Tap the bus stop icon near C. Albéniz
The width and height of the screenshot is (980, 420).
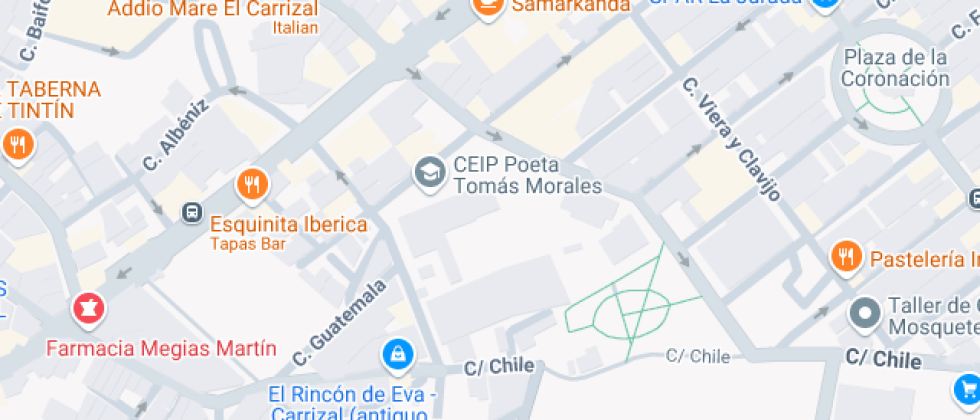[190, 212]
